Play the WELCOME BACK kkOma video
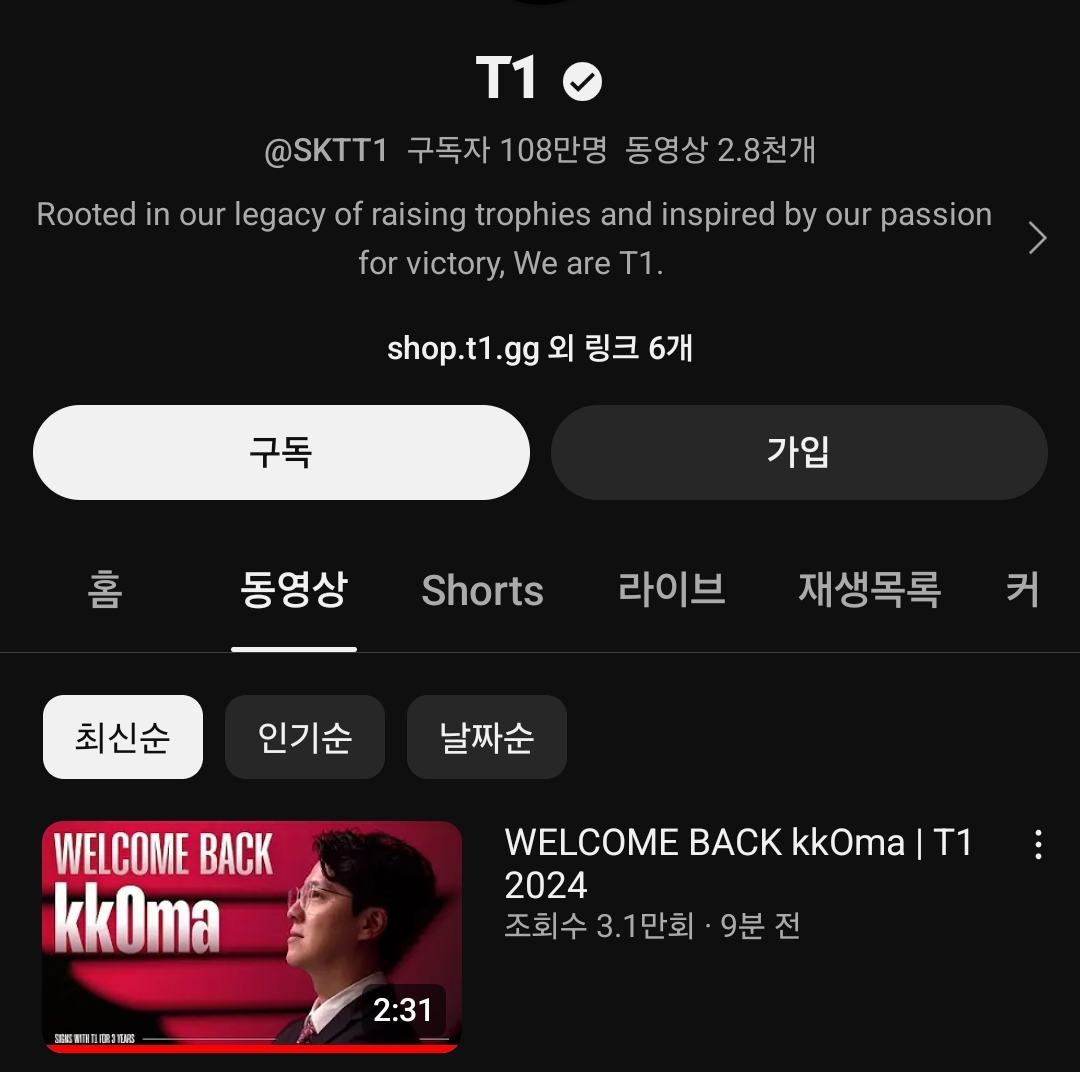The height and width of the screenshot is (1072, 1080). point(252,936)
